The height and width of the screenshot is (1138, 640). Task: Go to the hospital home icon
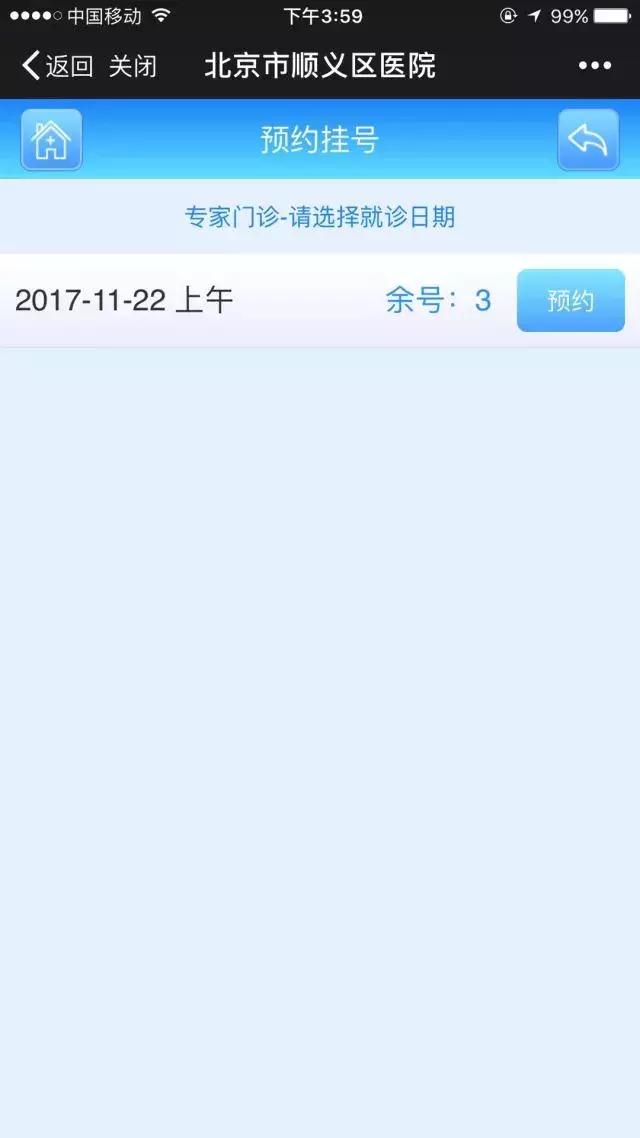pyautogui.click(x=52, y=140)
